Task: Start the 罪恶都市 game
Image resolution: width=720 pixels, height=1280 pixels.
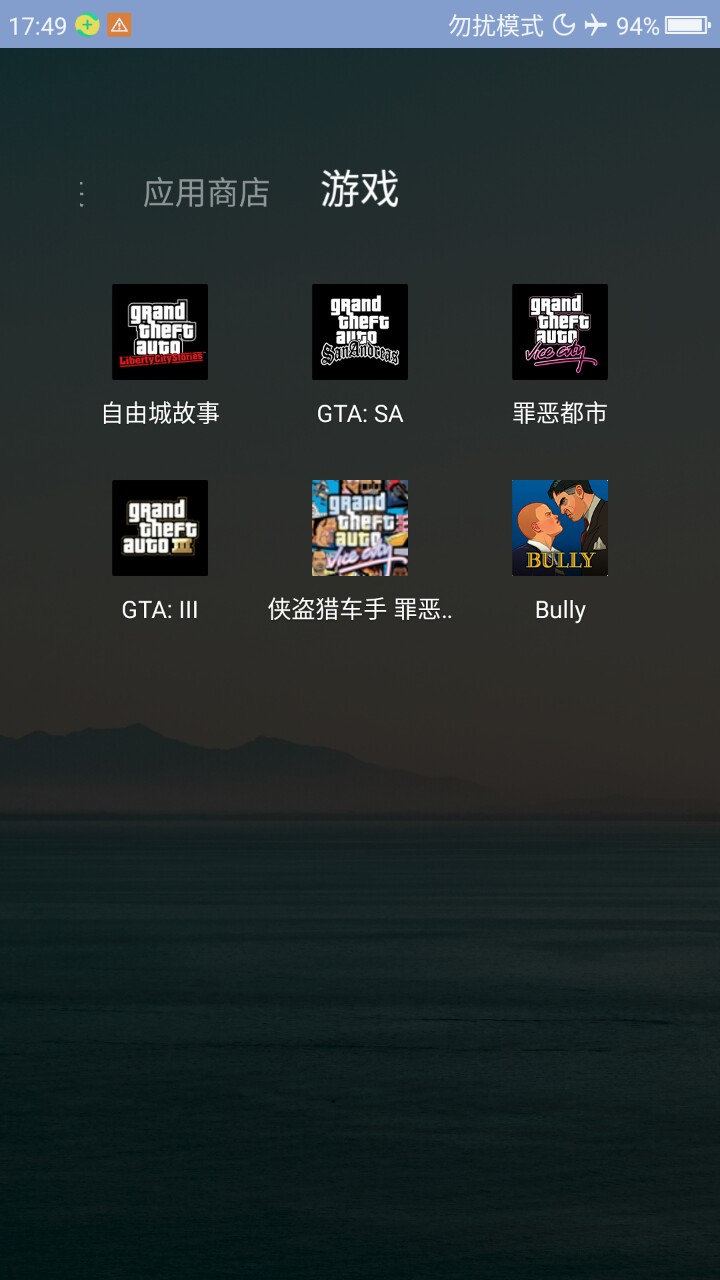Action: [560, 333]
